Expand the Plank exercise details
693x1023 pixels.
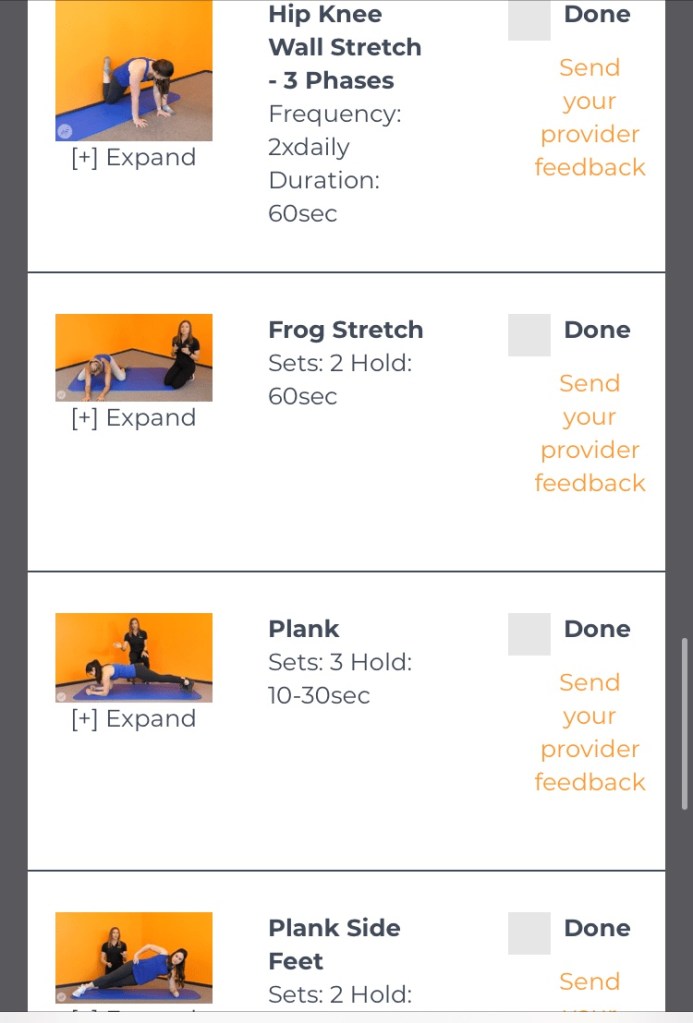pyautogui.click(x=133, y=719)
